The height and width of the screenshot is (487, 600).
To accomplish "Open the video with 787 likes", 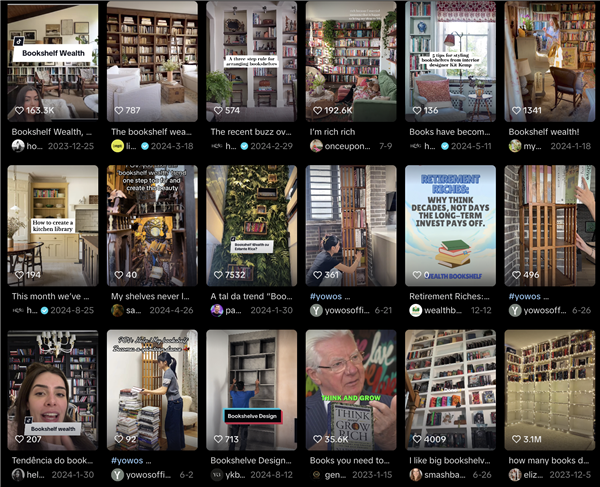I will [x=151, y=60].
